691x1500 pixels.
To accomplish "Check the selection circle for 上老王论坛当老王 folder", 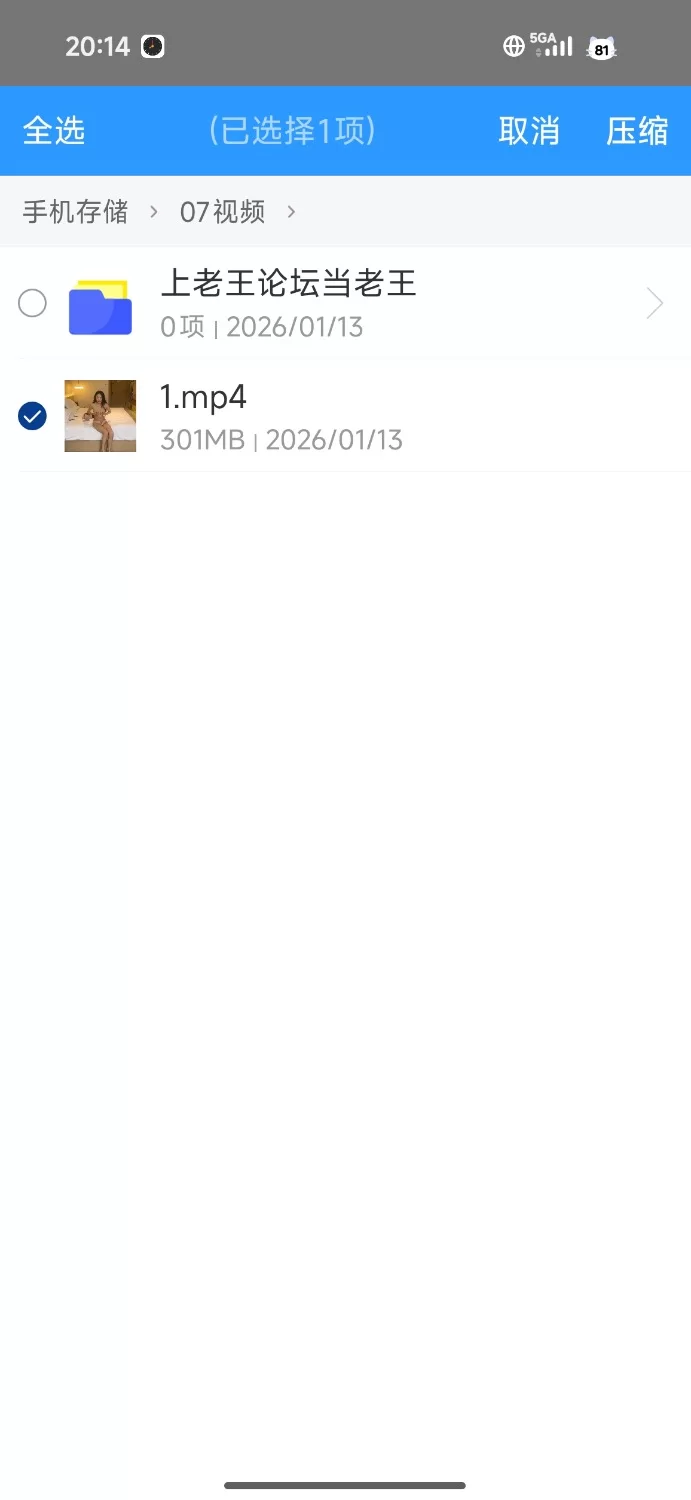I will coord(33,303).
